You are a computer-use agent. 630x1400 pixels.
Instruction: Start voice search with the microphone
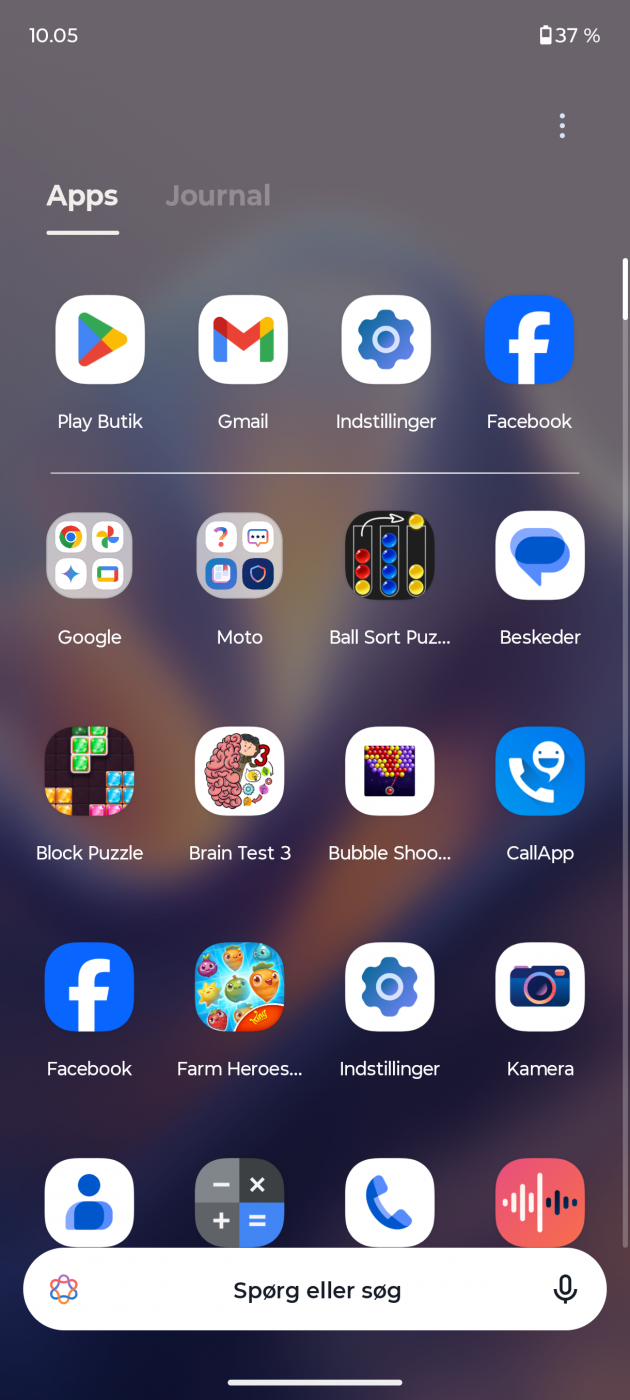(x=565, y=1290)
